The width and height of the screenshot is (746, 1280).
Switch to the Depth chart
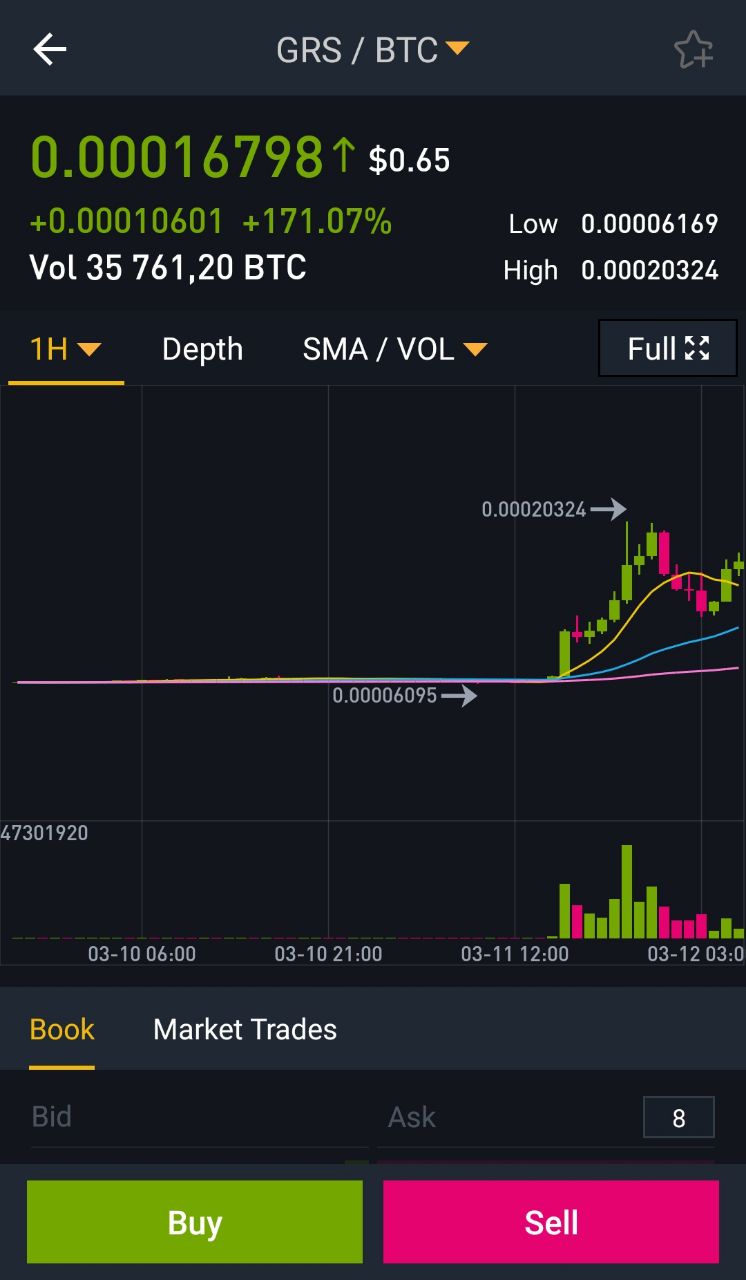tap(202, 349)
